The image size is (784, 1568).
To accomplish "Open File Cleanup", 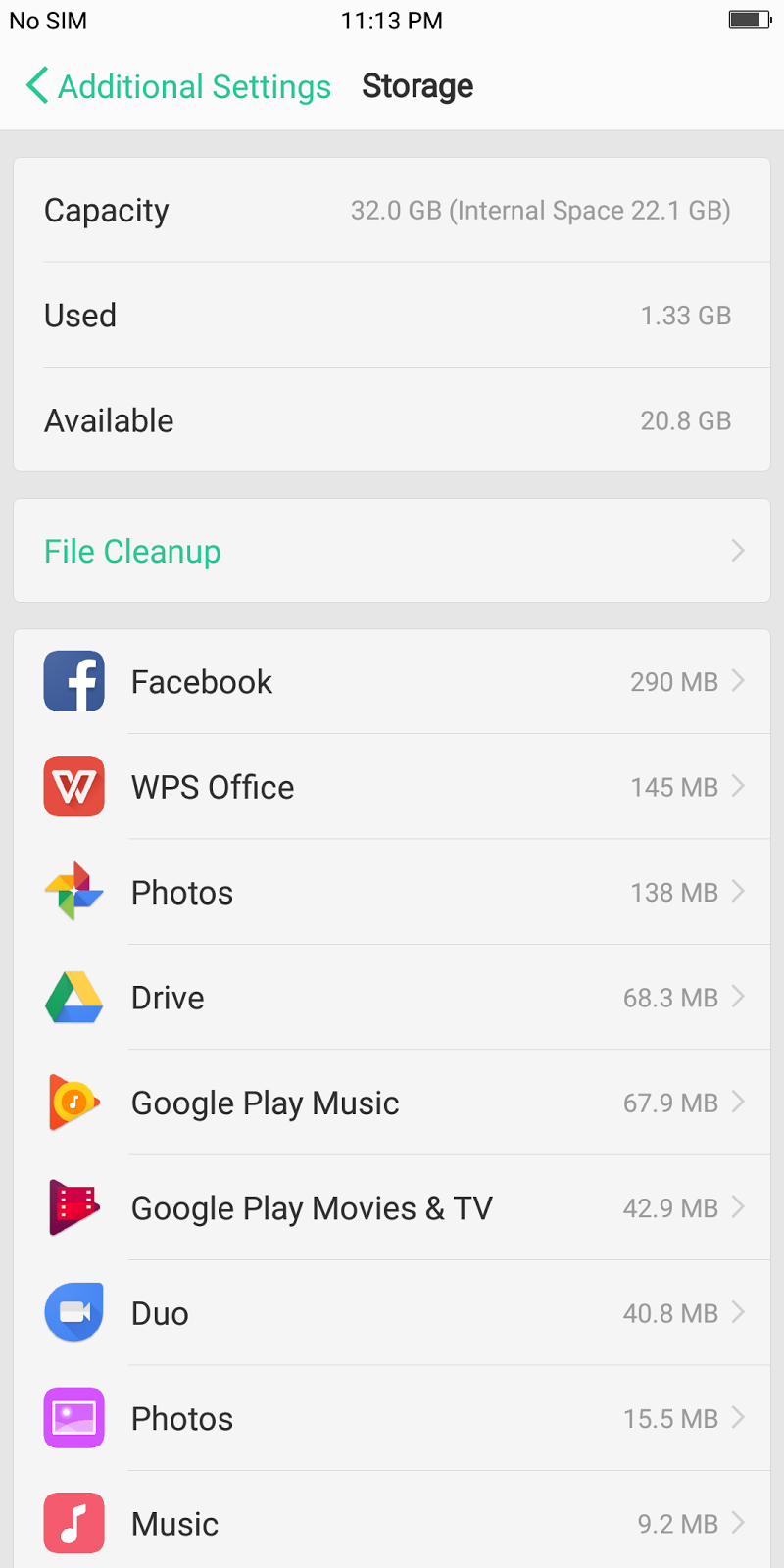I will [x=392, y=551].
